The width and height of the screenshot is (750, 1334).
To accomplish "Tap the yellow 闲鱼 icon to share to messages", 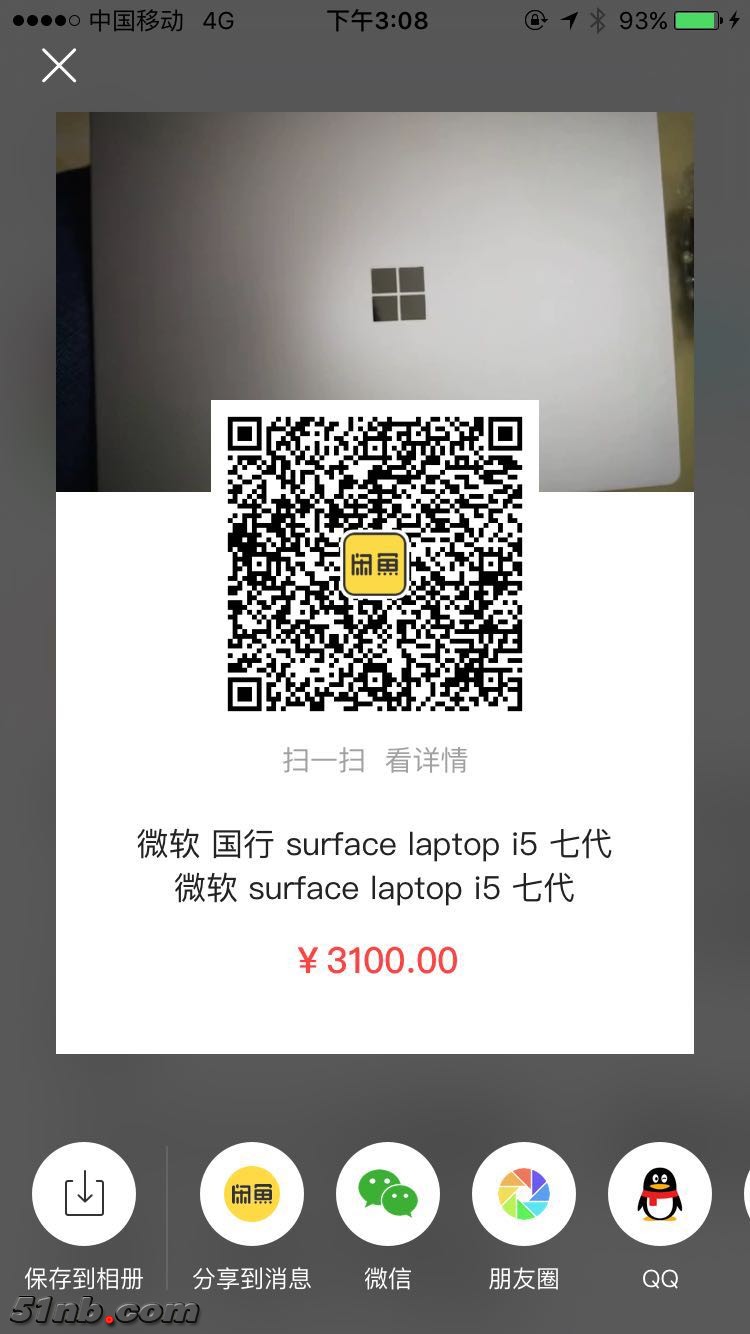I will tap(251, 1193).
